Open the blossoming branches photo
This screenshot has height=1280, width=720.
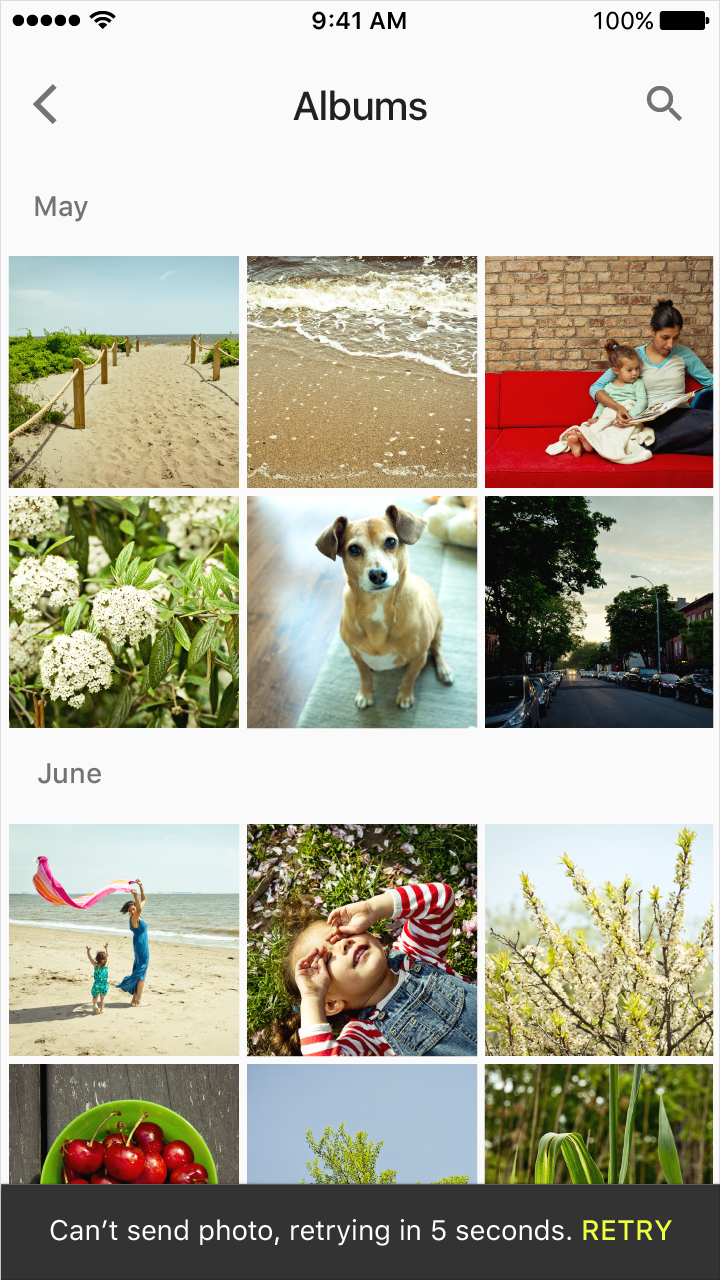tap(599, 940)
